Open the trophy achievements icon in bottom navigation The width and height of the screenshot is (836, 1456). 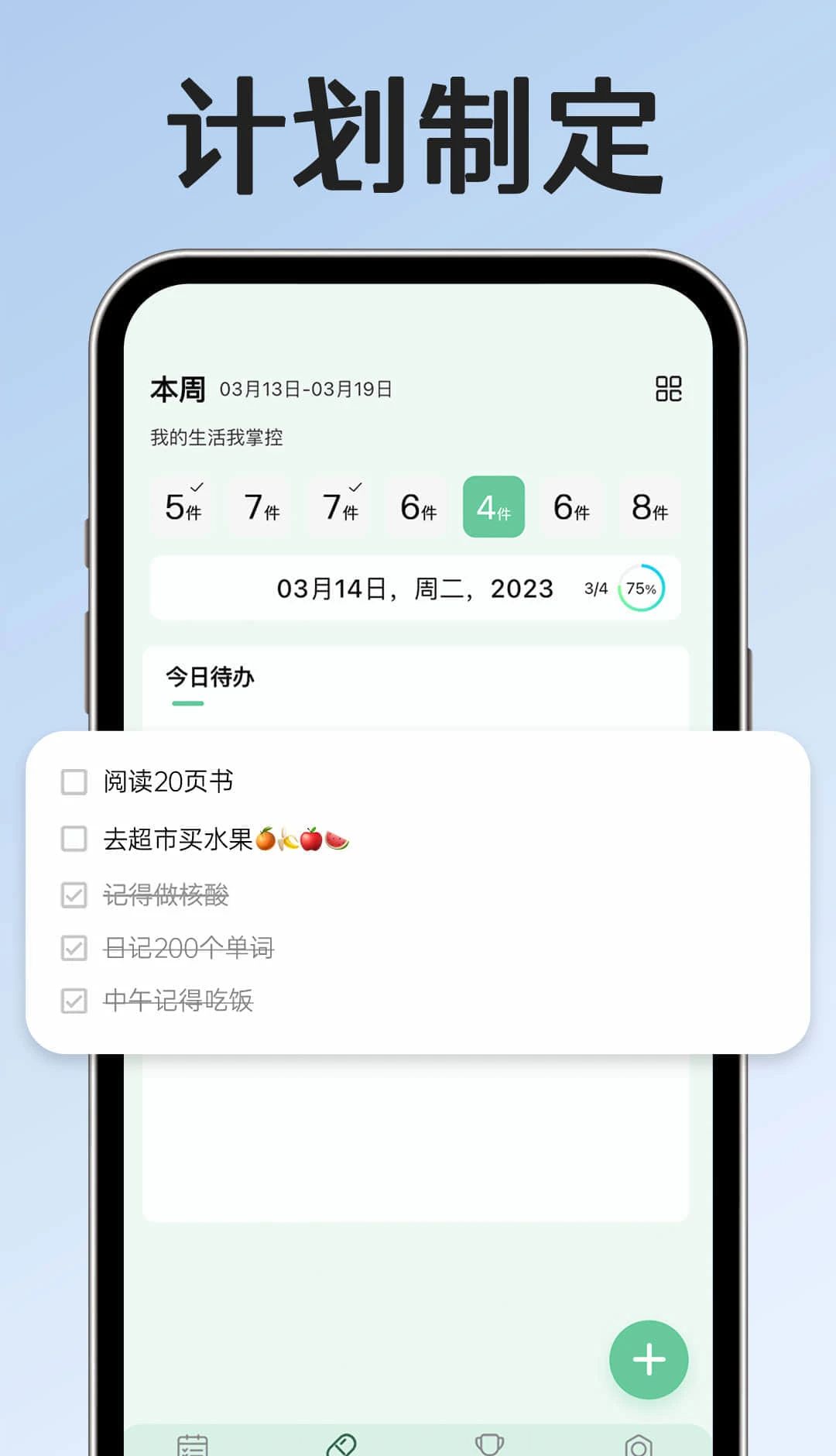click(489, 1442)
